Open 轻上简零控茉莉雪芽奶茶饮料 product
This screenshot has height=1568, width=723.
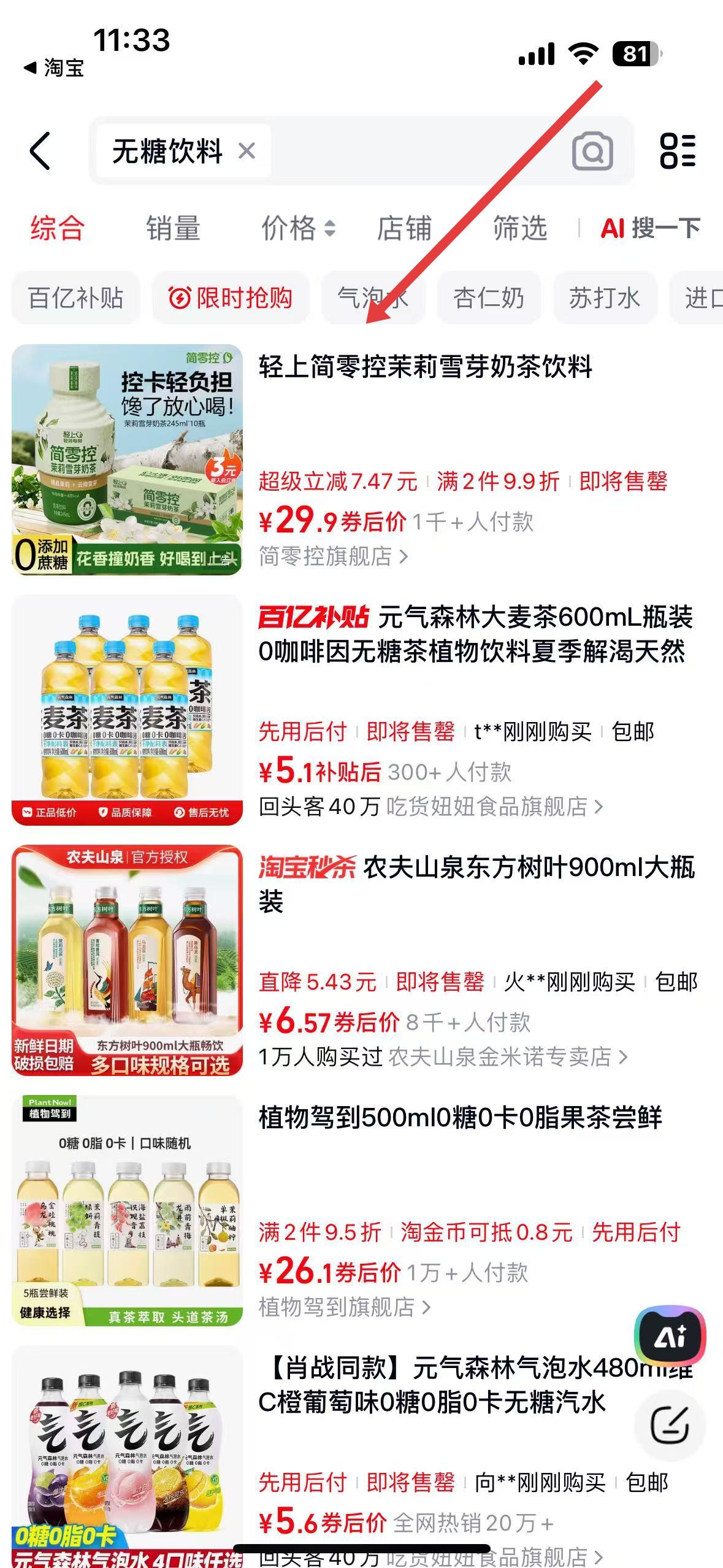(x=425, y=367)
